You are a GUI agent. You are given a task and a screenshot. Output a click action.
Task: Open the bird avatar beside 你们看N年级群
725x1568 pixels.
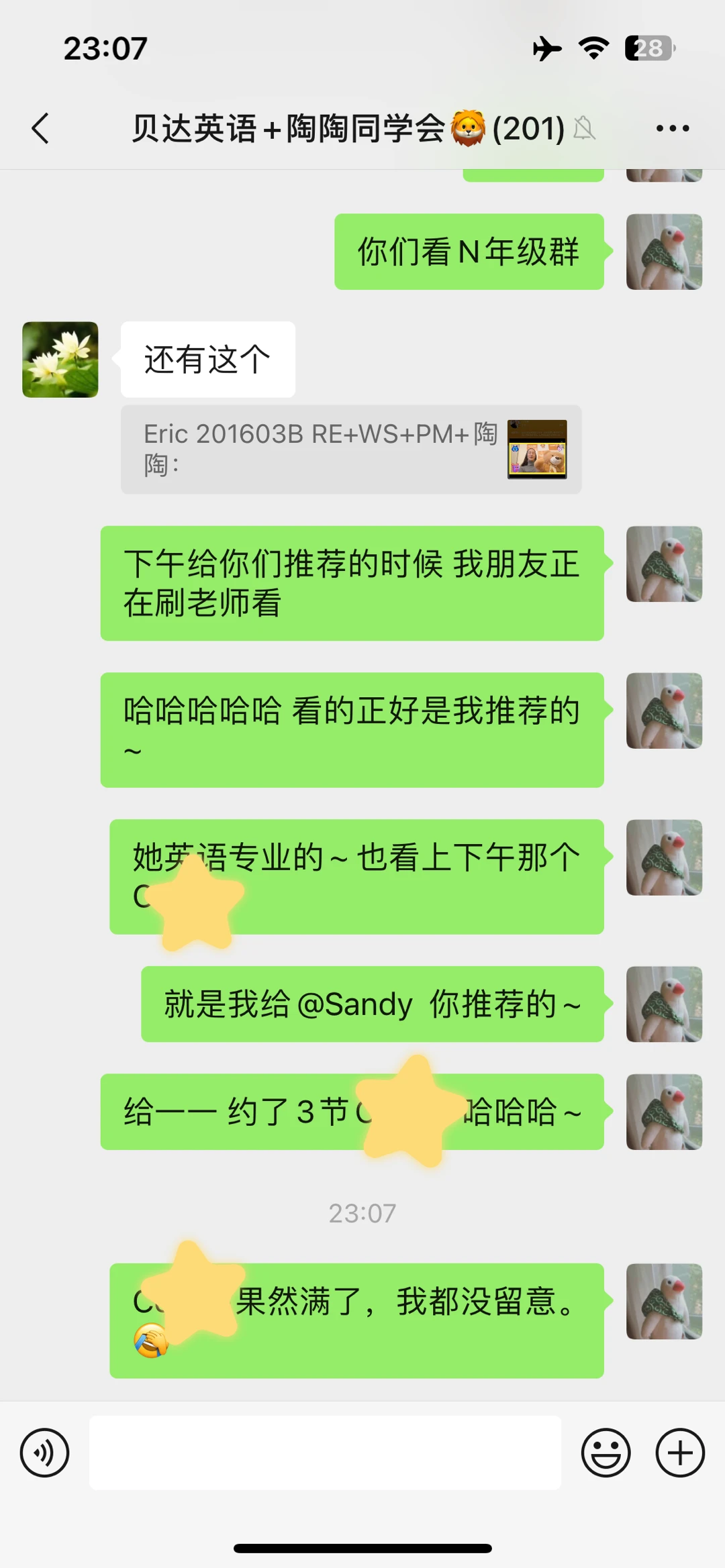coord(664,252)
